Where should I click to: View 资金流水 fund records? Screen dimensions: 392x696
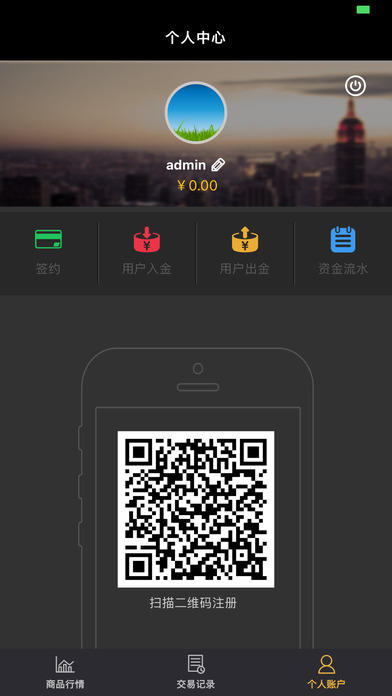(x=343, y=252)
